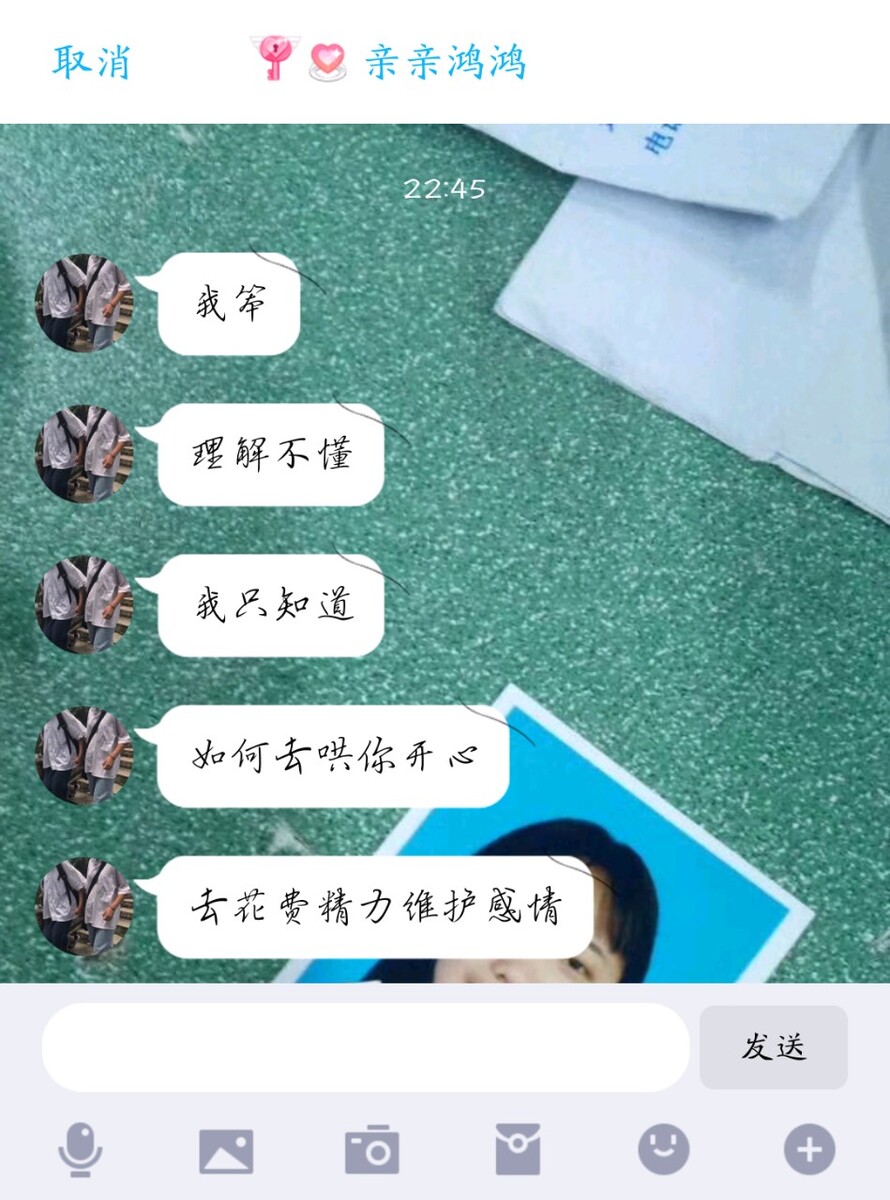
Task: Focus the message input field
Action: tap(365, 1047)
